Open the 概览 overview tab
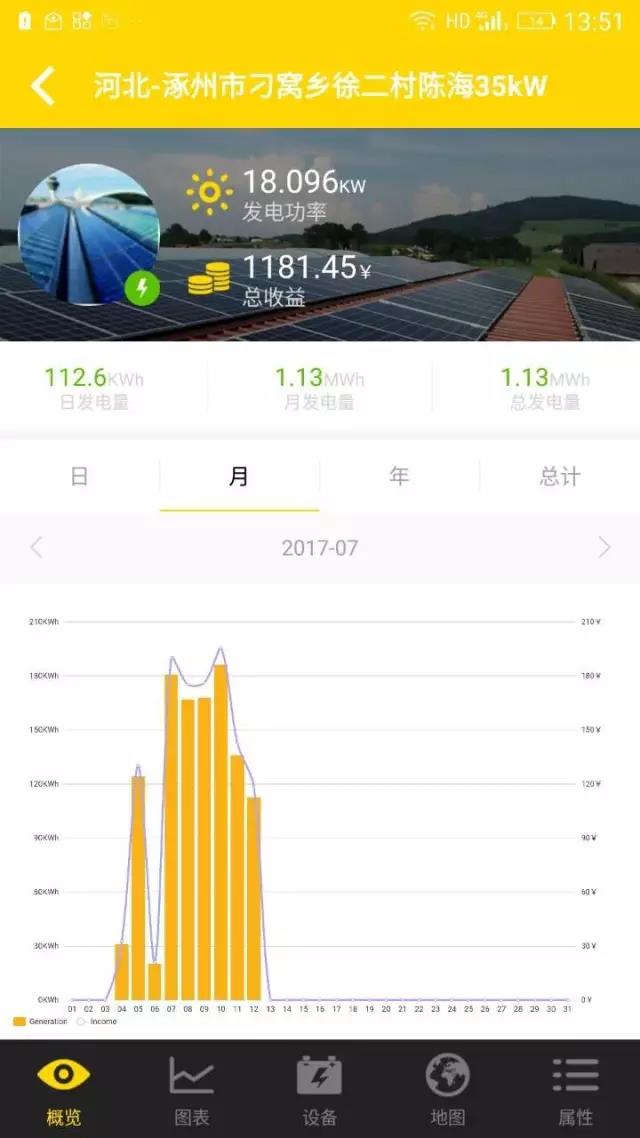640x1138 pixels. point(63,1089)
